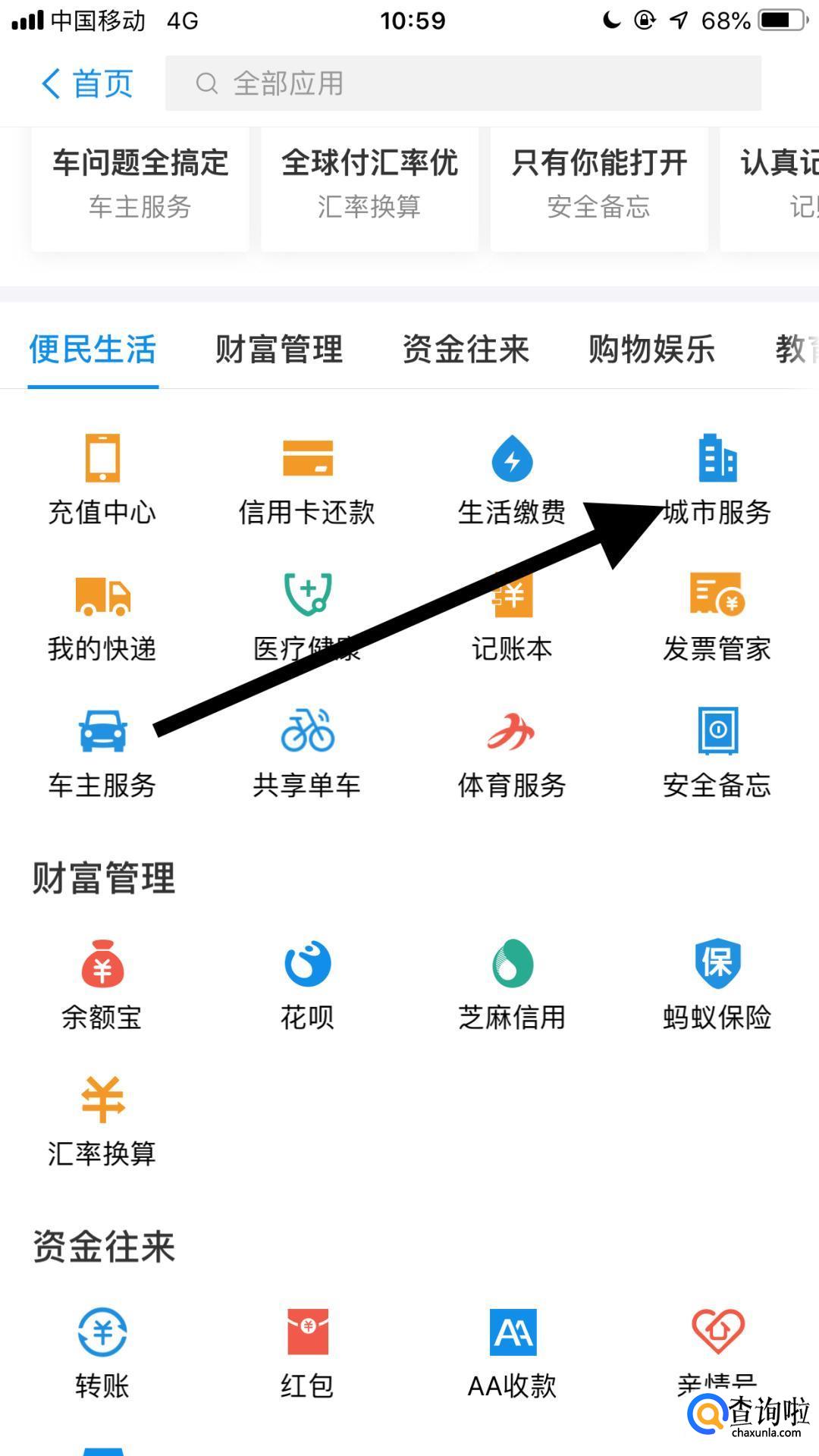Open 信用卡还款
The image size is (819, 1456).
(x=307, y=478)
